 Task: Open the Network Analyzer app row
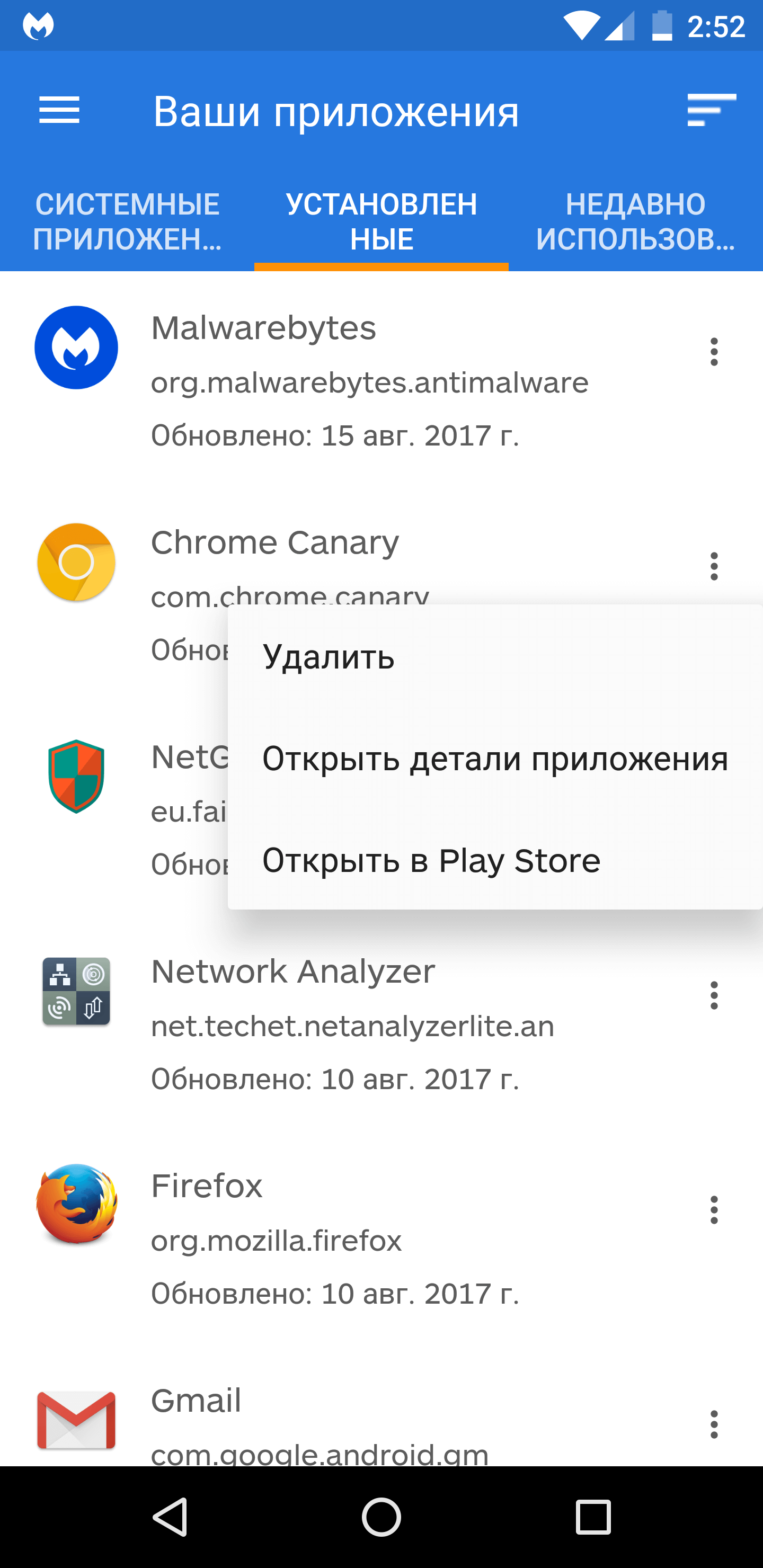[x=366, y=1024]
